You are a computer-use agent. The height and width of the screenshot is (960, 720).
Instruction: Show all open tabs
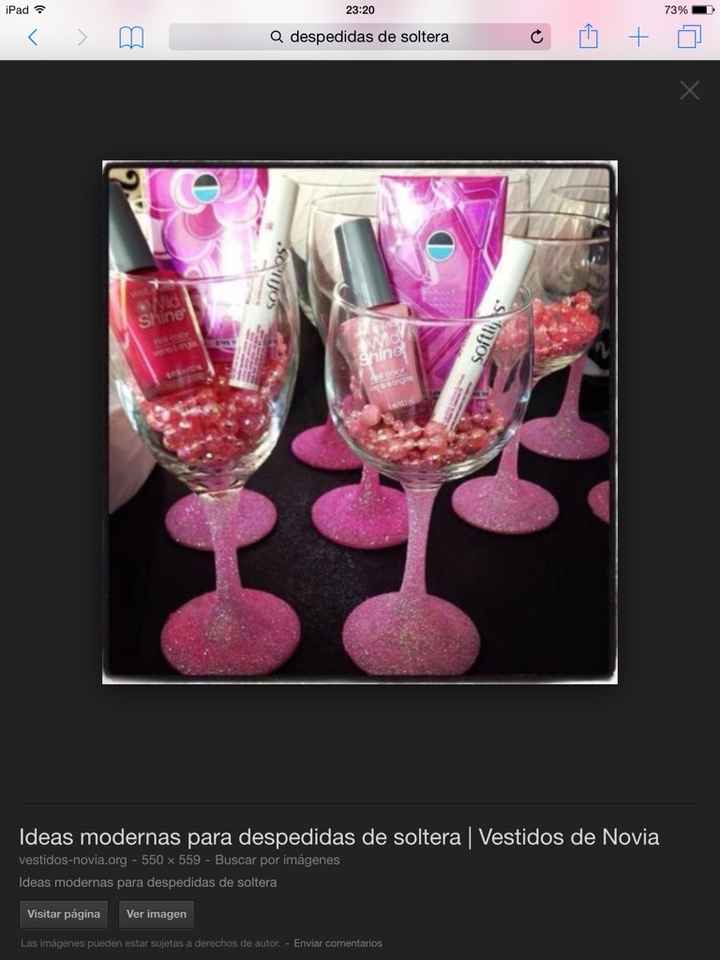click(689, 37)
